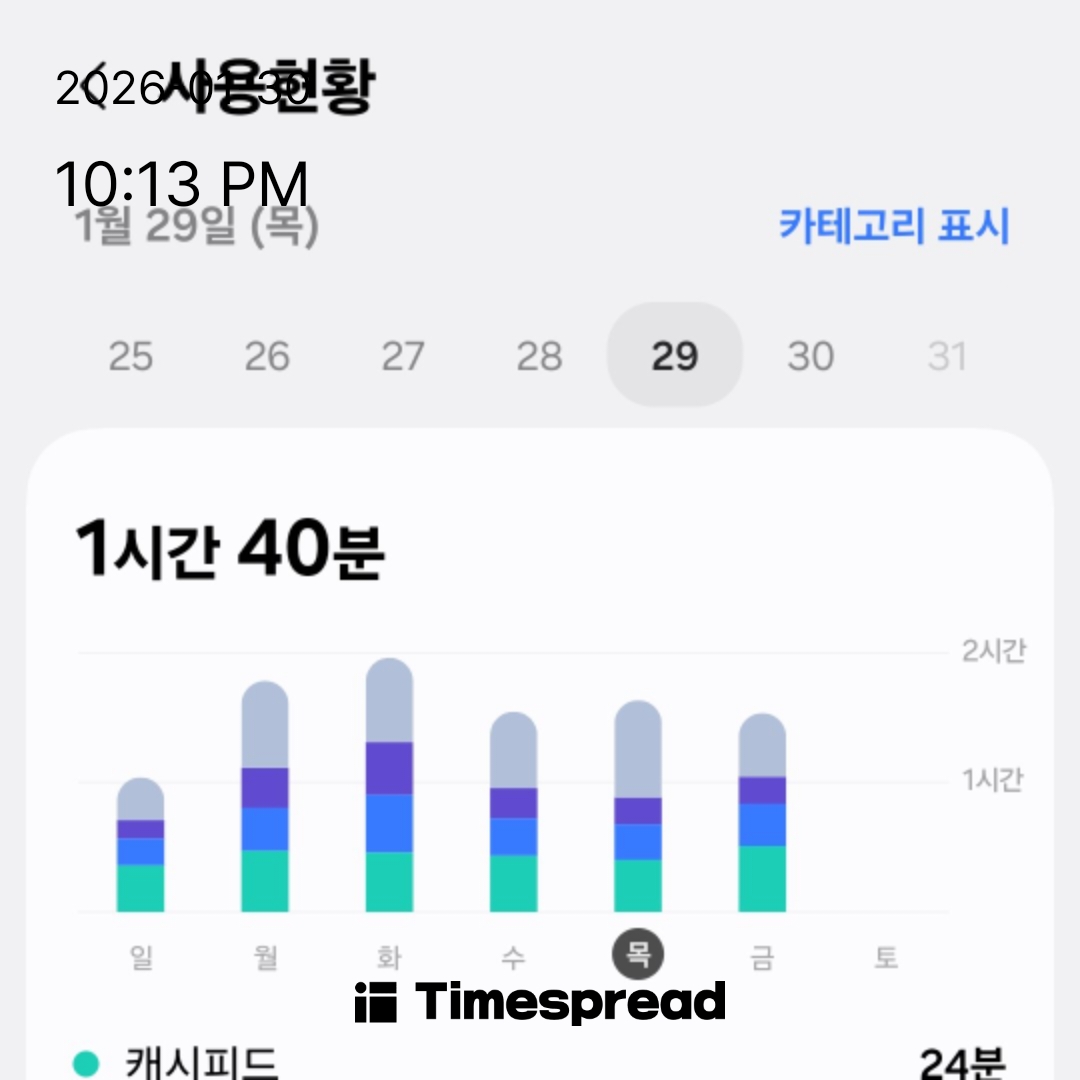The image size is (1080, 1080).
Task: Tap the 카테고리 표시 link
Action: [x=894, y=226]
